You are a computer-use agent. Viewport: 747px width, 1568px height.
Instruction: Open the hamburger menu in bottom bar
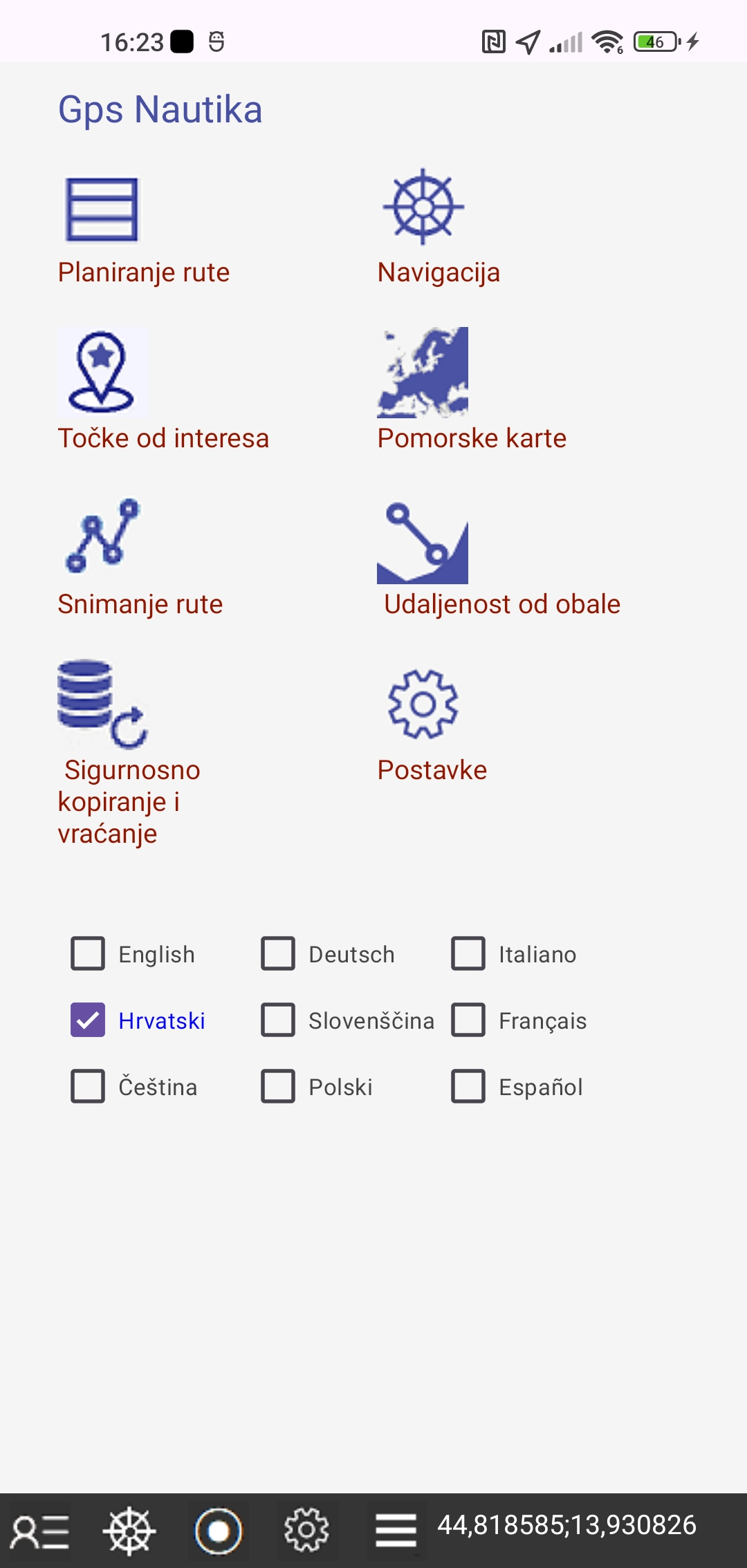click(x=396, y=1531)
